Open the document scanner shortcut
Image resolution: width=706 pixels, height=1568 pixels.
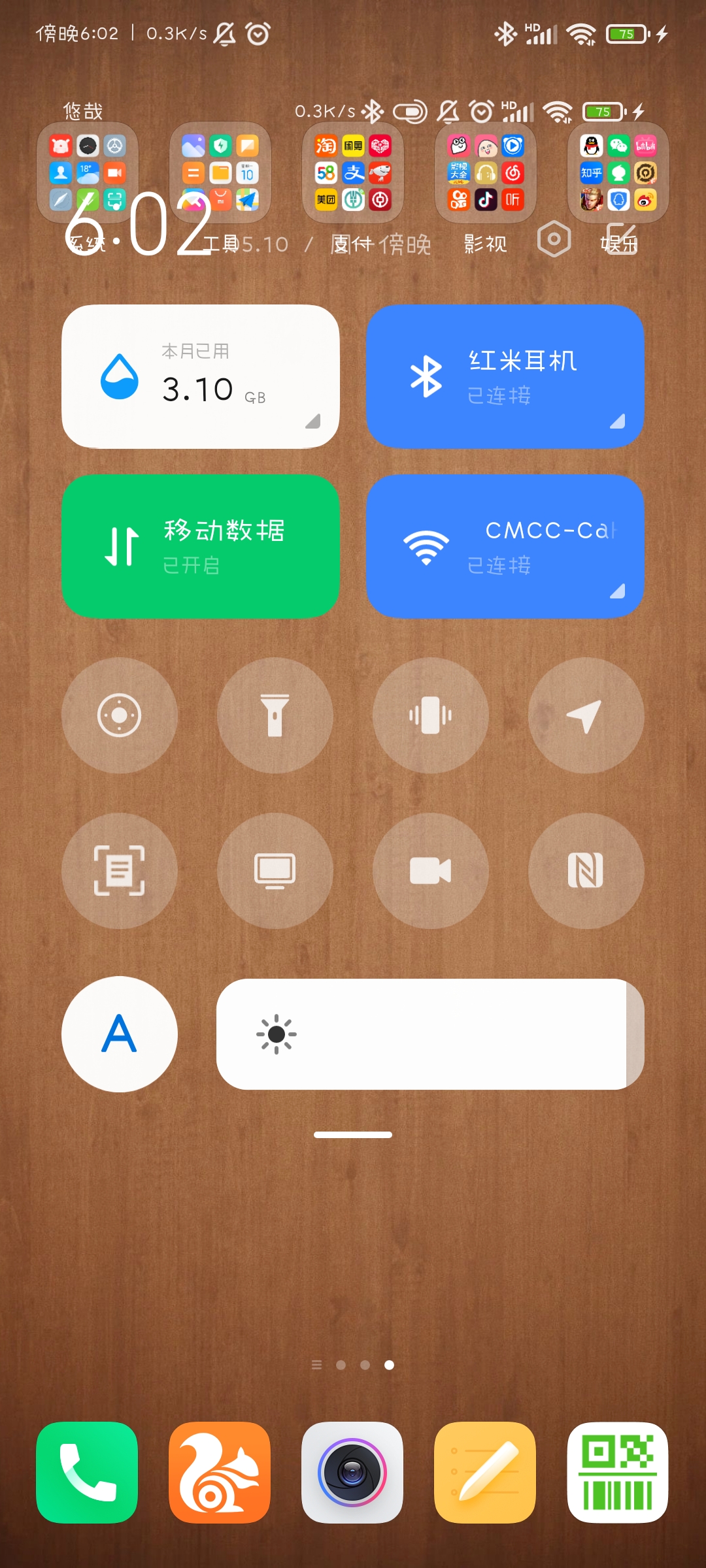[120, 871]
